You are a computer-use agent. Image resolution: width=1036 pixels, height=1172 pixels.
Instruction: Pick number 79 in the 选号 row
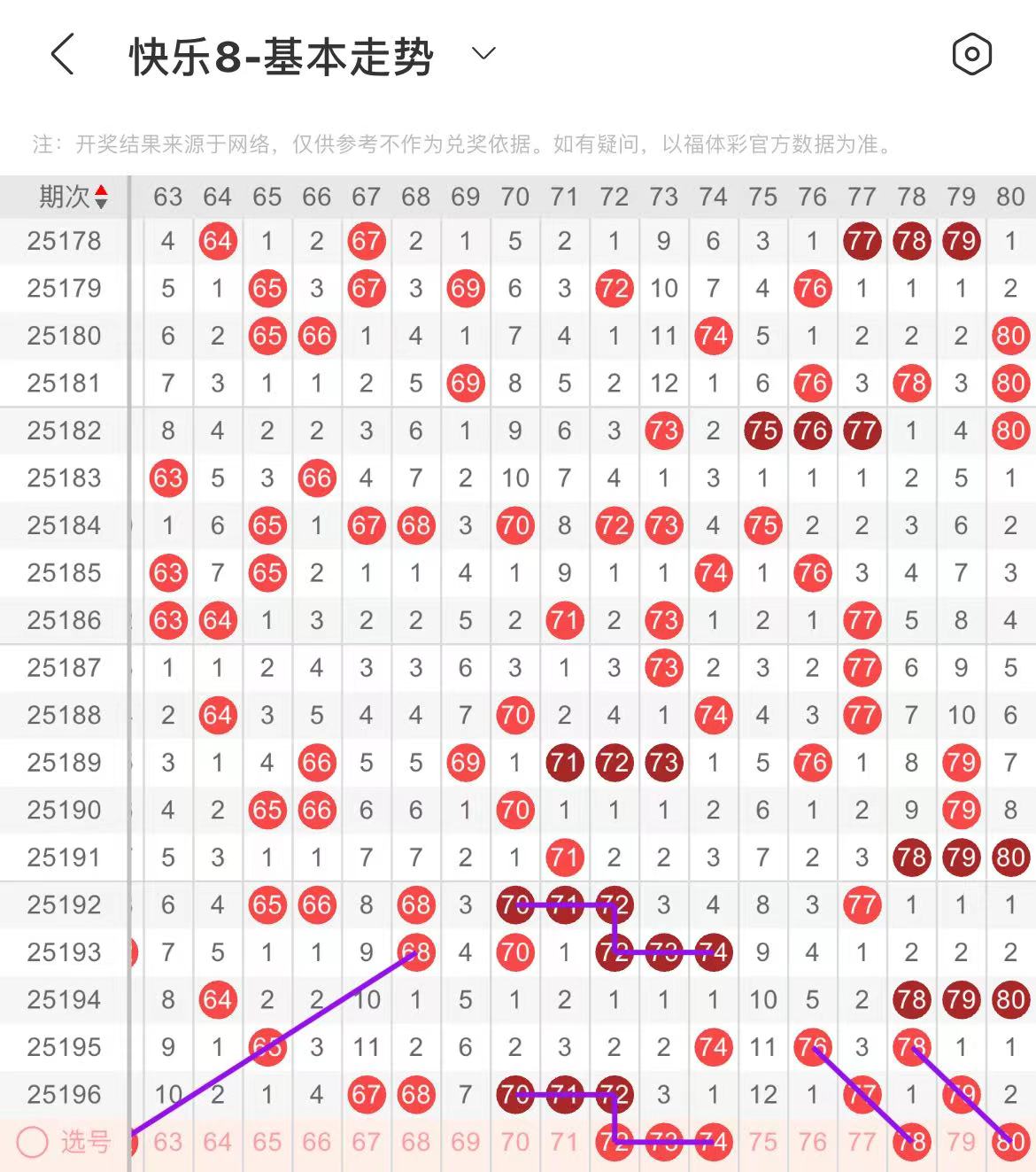pos(961,1142)
